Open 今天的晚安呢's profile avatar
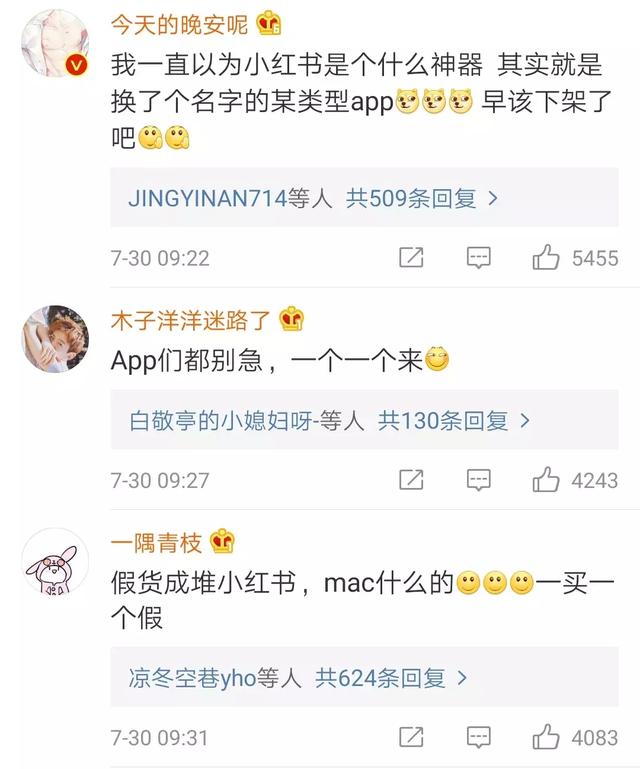 pos(55,43)
